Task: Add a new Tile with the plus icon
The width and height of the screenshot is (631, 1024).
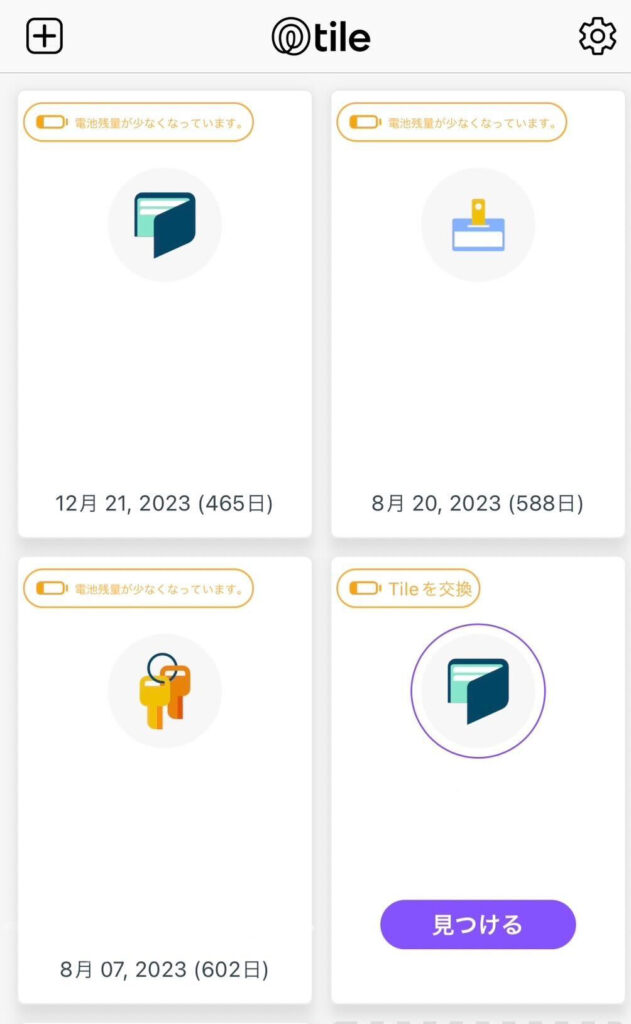Action: (x=44, y=36)
